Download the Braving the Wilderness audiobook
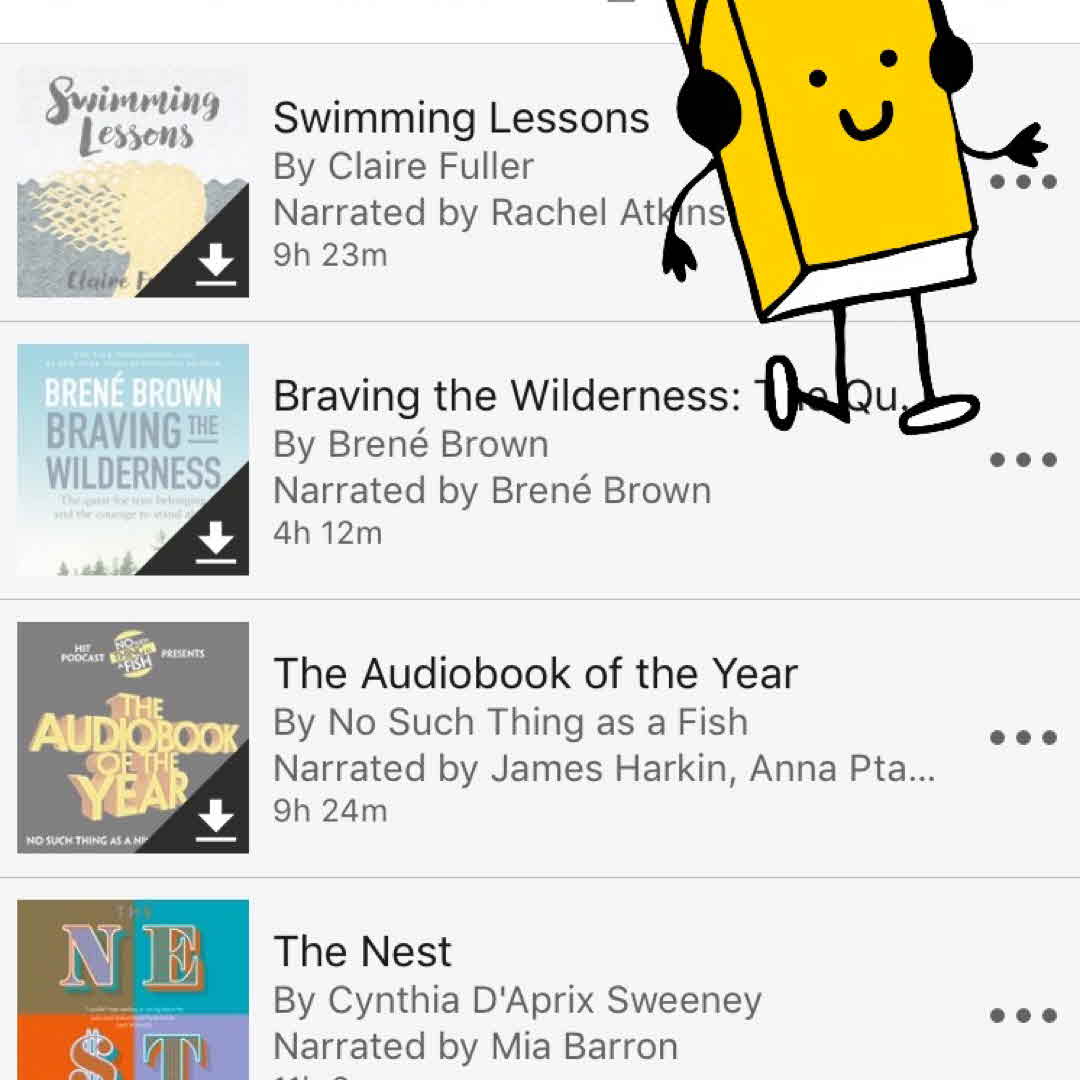 click(x=216, y=544)
